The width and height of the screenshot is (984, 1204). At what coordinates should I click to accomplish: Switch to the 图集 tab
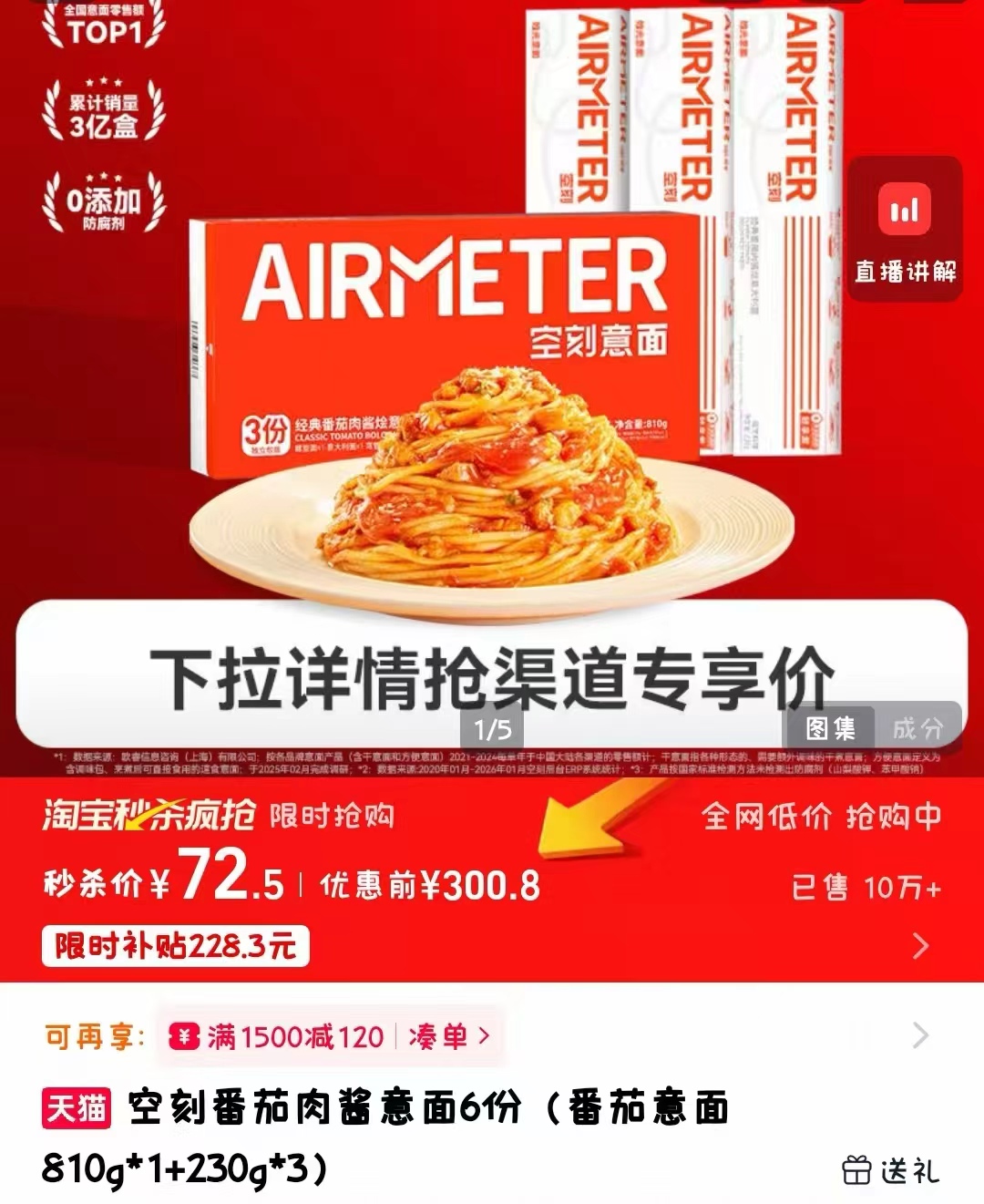pos(830,728)
